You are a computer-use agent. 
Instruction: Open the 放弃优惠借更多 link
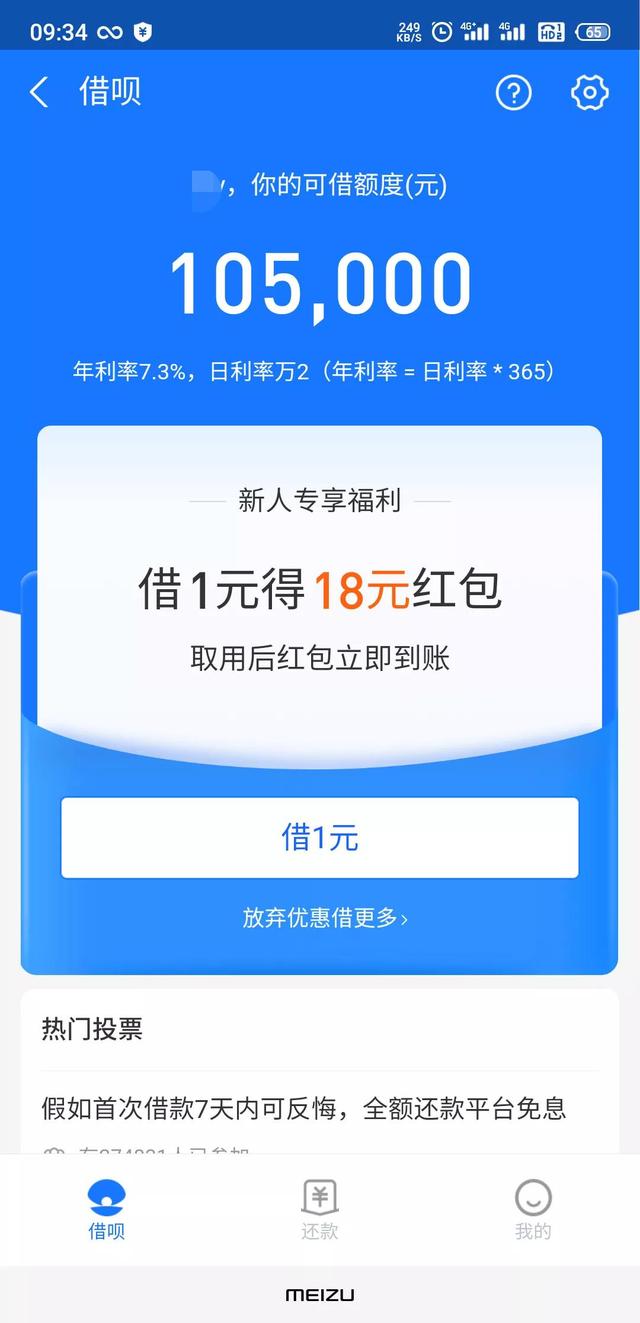coord(325,918)
